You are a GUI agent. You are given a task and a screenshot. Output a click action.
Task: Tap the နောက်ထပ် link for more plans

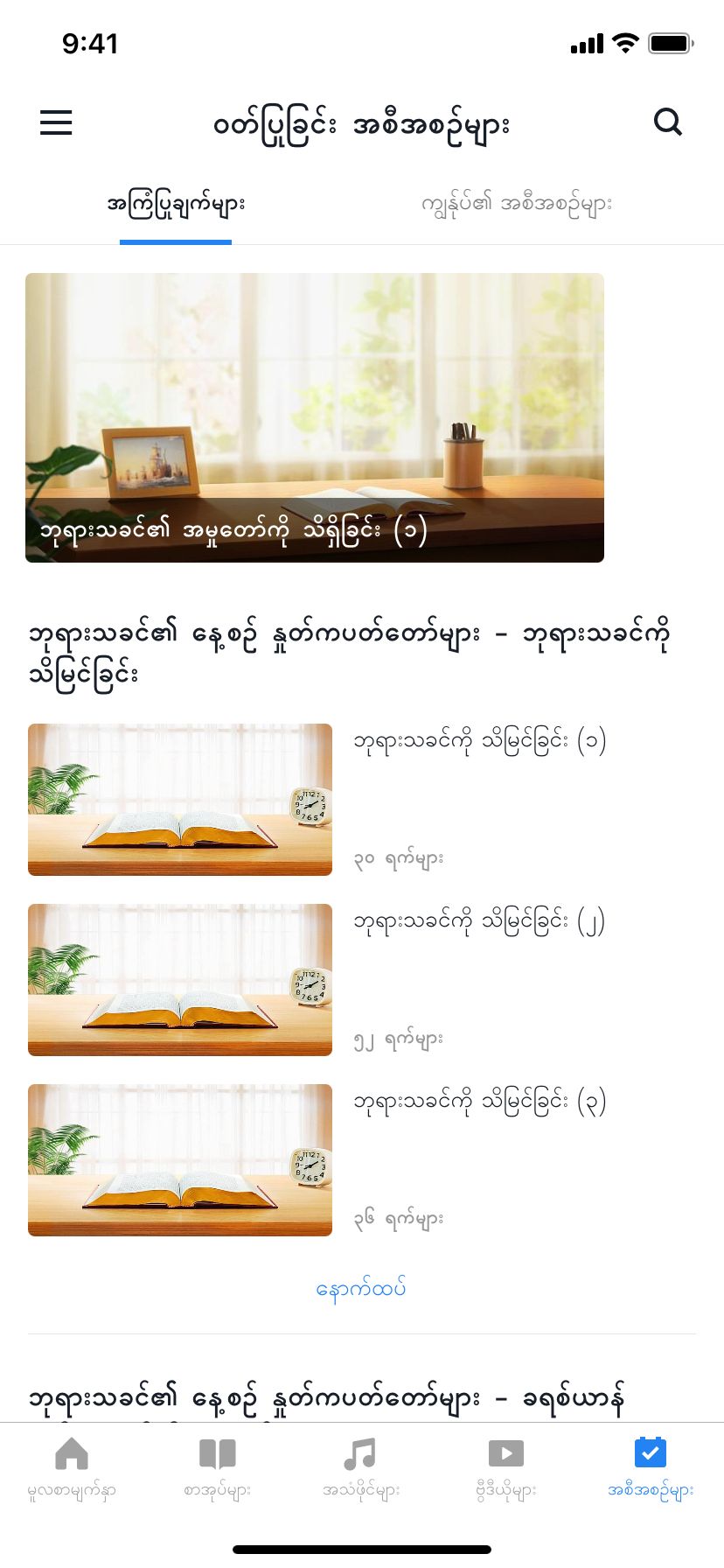361,1289
